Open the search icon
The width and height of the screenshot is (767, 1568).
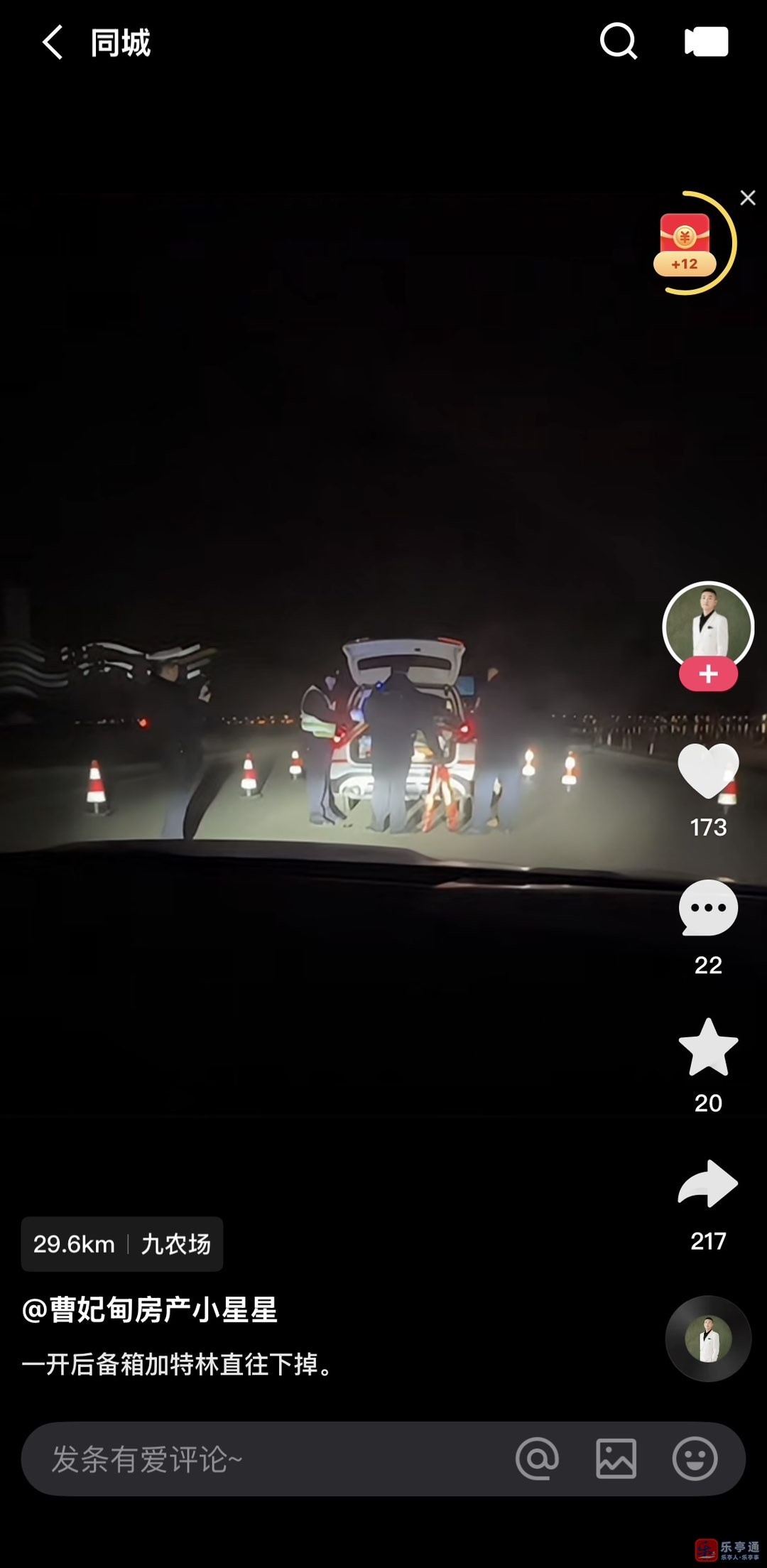[x=618, y=41]
